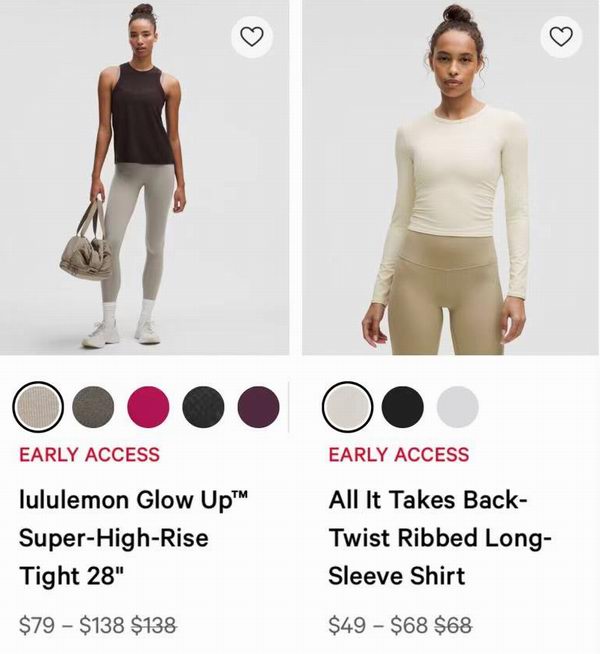Open the lululemon Glow Up Tight product image
Image resolution: width=600 pixels, height=654 pixels.
coord(144,190)
